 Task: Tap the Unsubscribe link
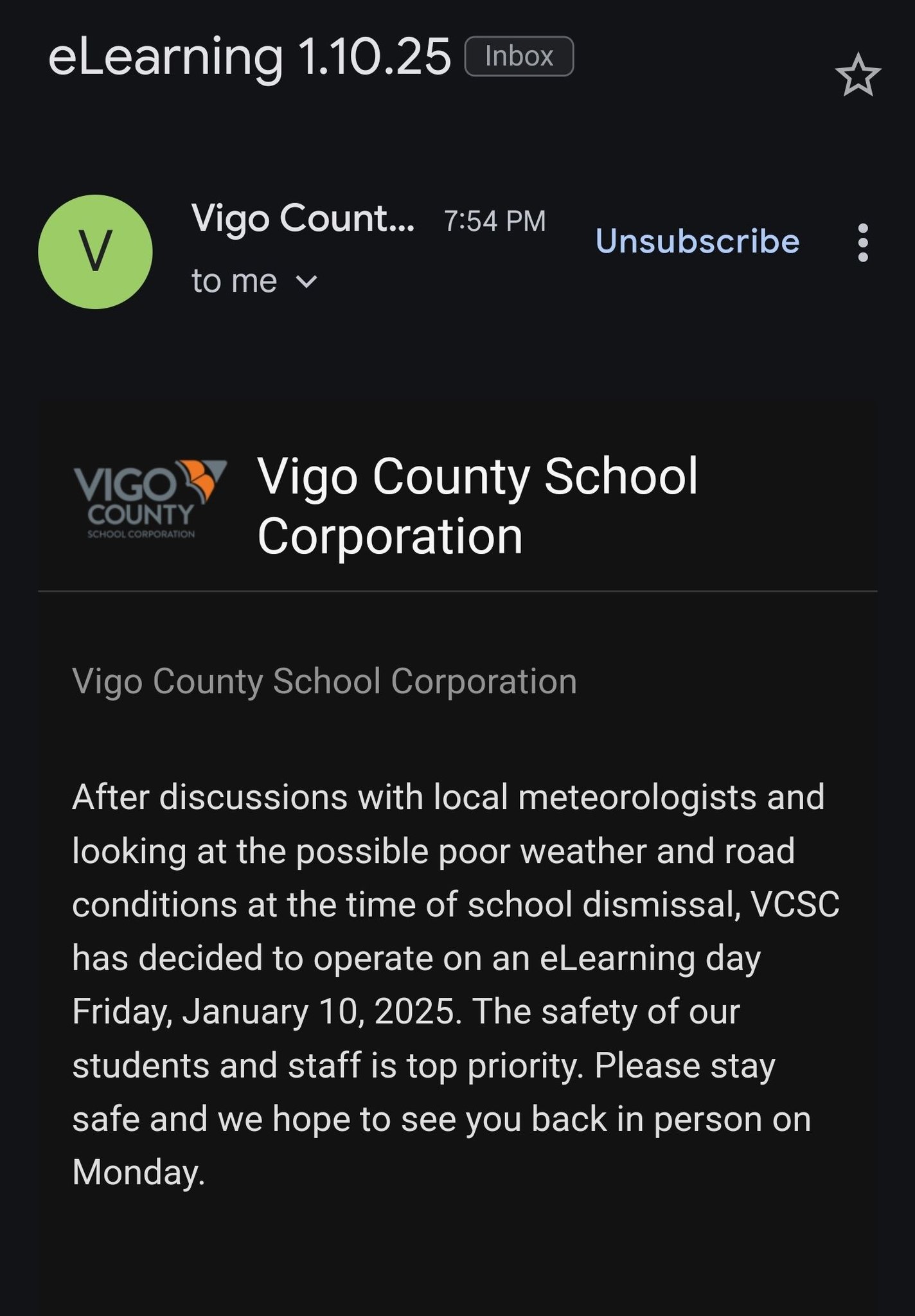point(697,241)
